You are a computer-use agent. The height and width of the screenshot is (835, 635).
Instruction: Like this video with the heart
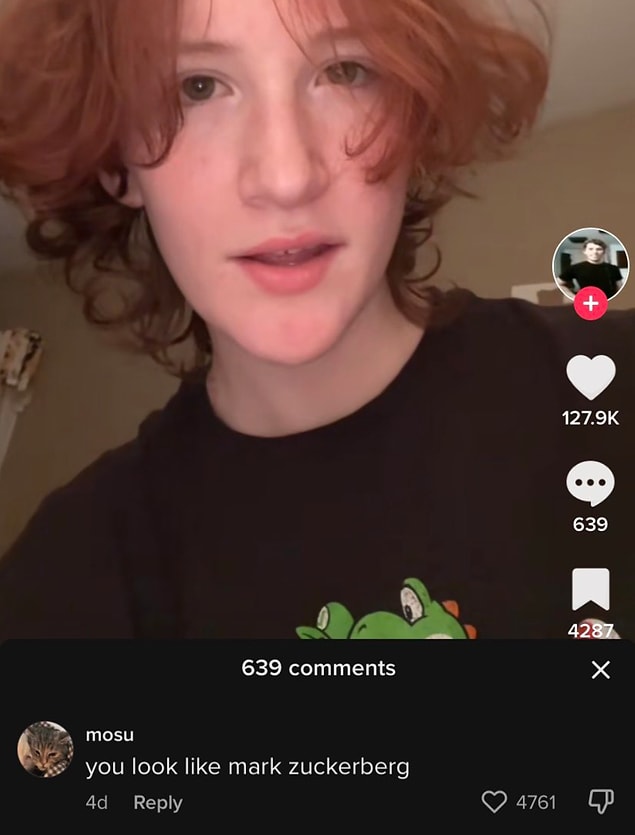[591, 378]
